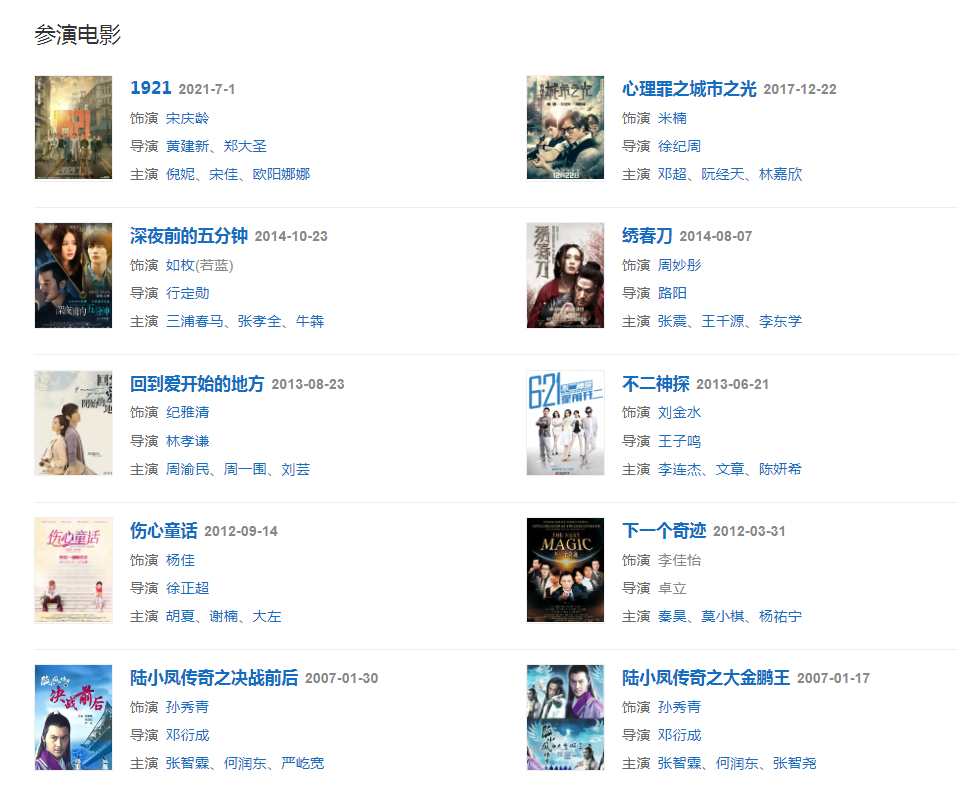Open director 徐正超's page
958x789 pixels.
click(x=187, y=588)
